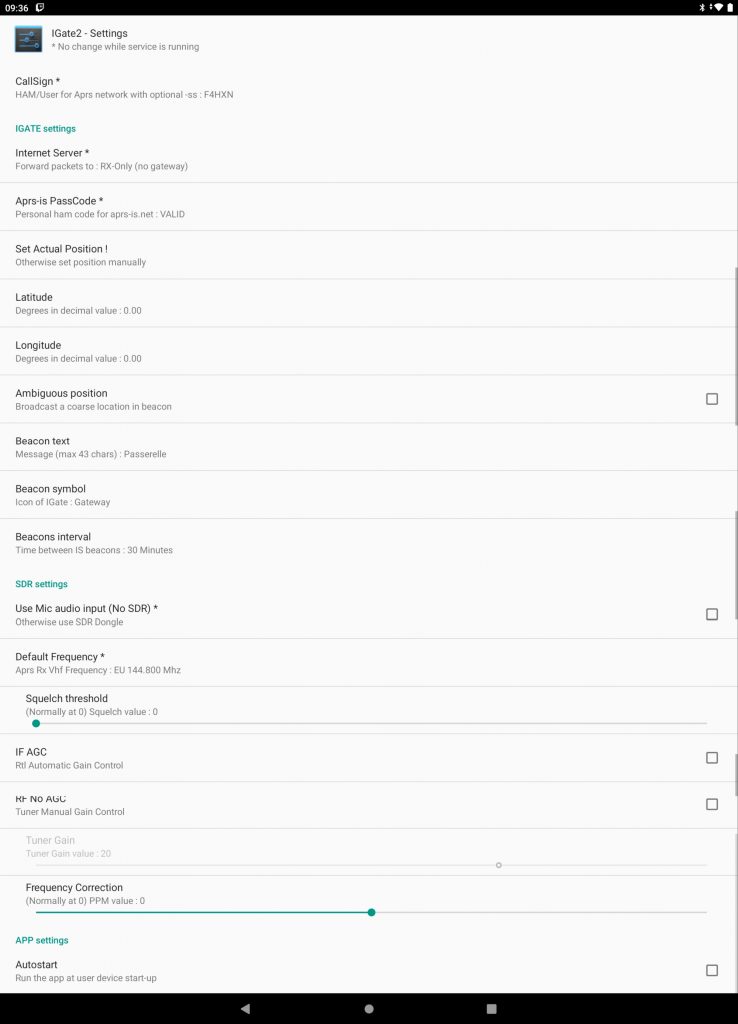Enable Autostart at device start-up
Viewport: 738px width, 1024px height.
(x=712, y=970)
